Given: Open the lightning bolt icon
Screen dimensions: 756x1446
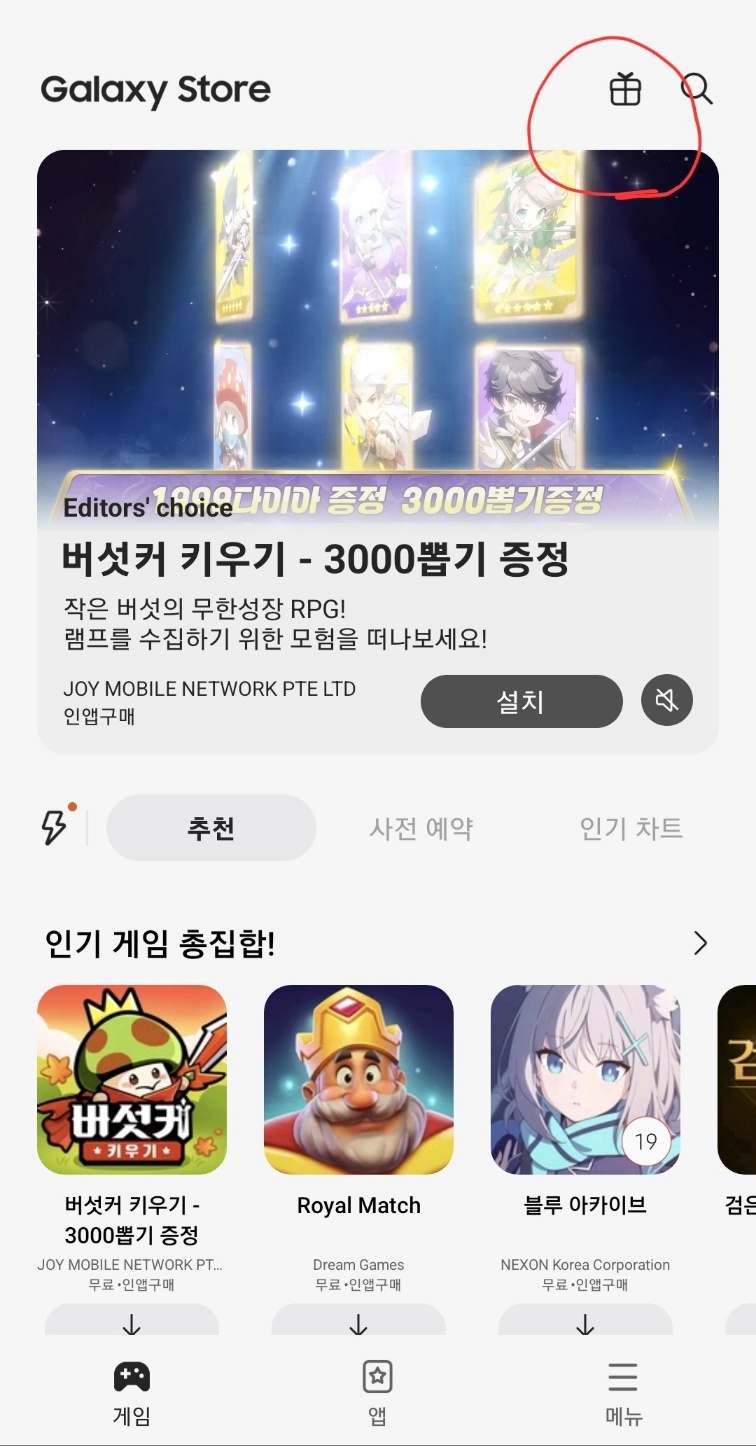Looking at the screenshot, I should point(54,827).
